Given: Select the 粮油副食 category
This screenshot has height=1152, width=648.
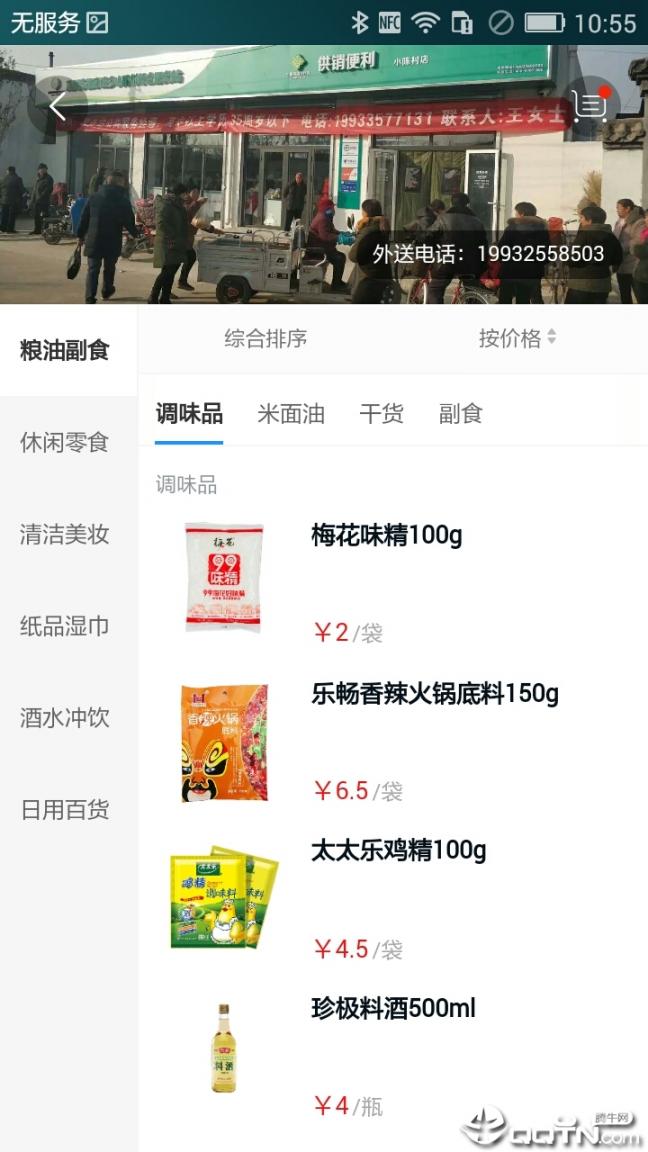Looking at the screenshot, I should 65,351.
